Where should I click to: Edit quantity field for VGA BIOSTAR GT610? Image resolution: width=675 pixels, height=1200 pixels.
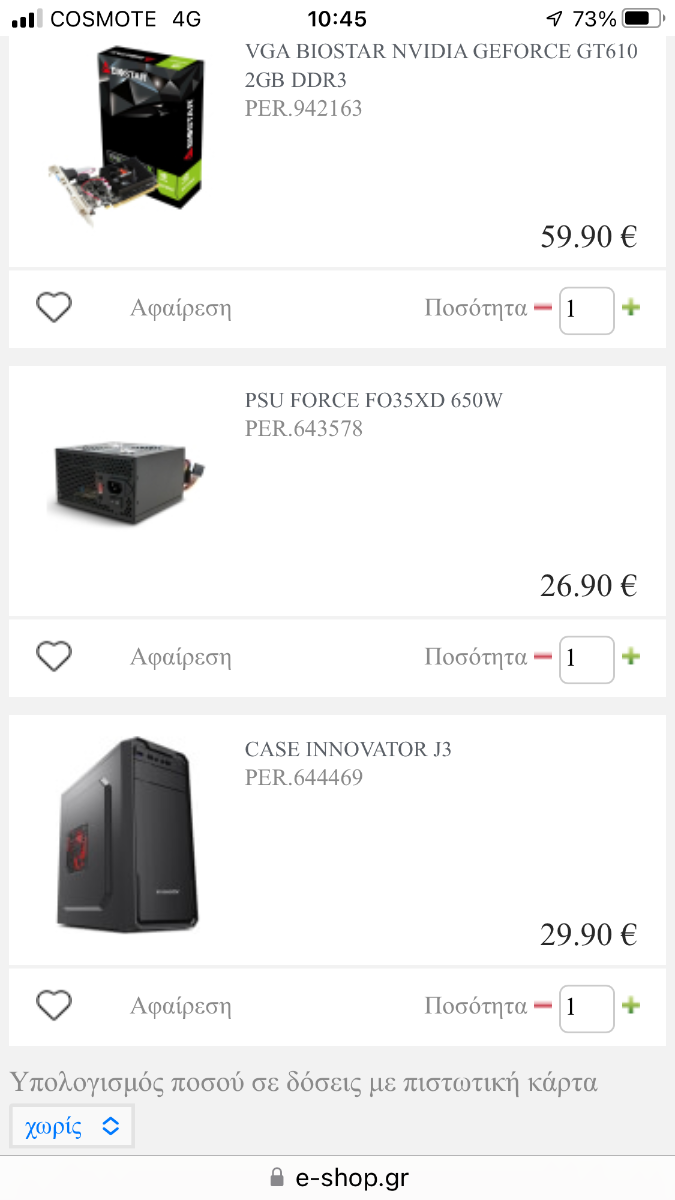point(586,310)
